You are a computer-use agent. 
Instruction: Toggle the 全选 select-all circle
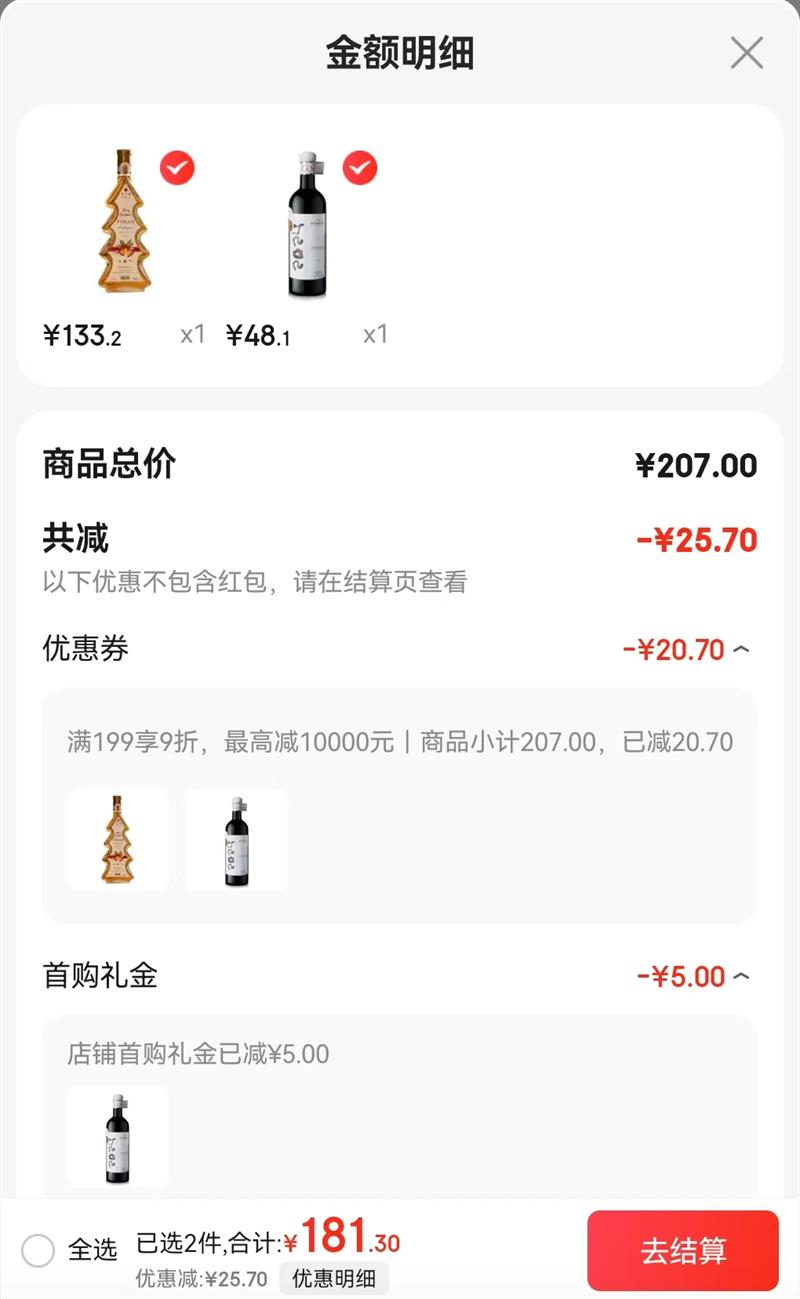(38, 1250)
